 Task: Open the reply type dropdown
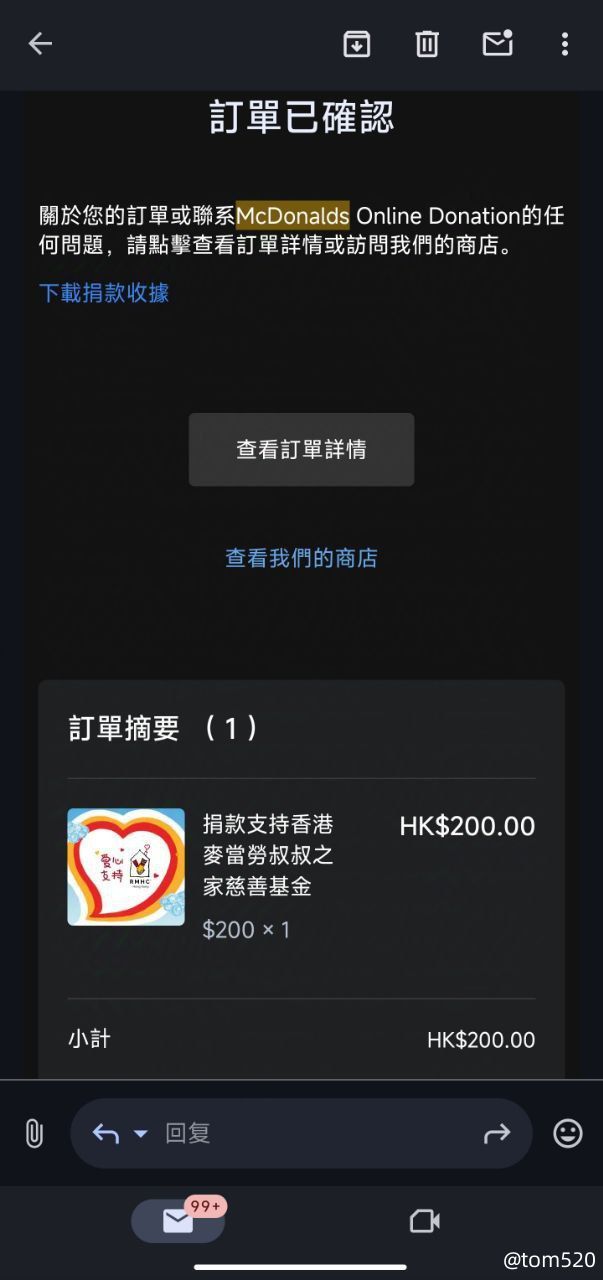click(140, 1133)
